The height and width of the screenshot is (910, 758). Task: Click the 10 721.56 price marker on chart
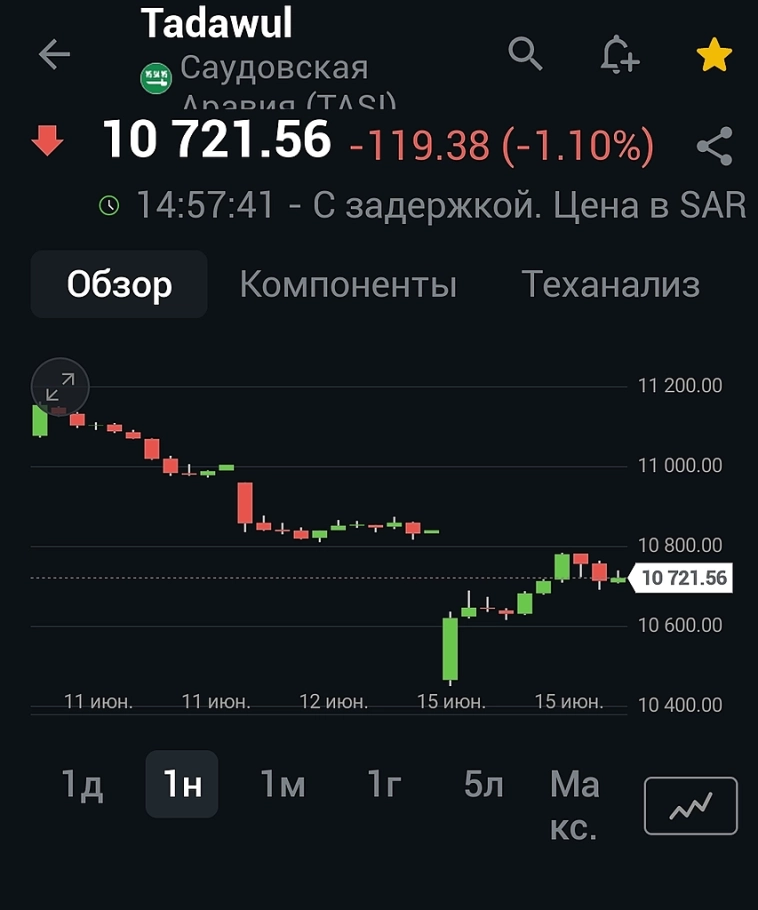686,576
